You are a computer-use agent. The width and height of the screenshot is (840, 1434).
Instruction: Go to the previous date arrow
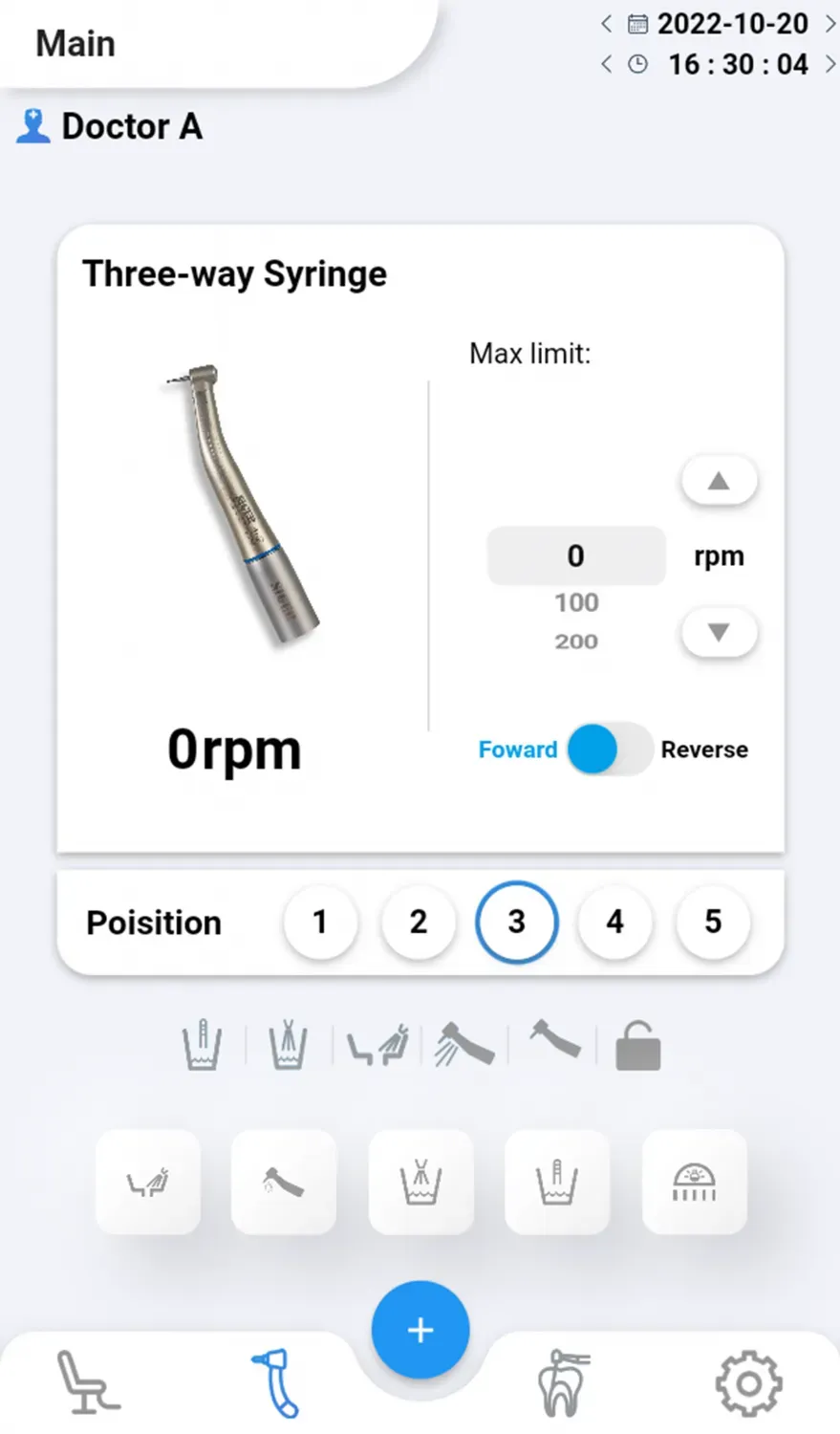click(x=606, y=24)
